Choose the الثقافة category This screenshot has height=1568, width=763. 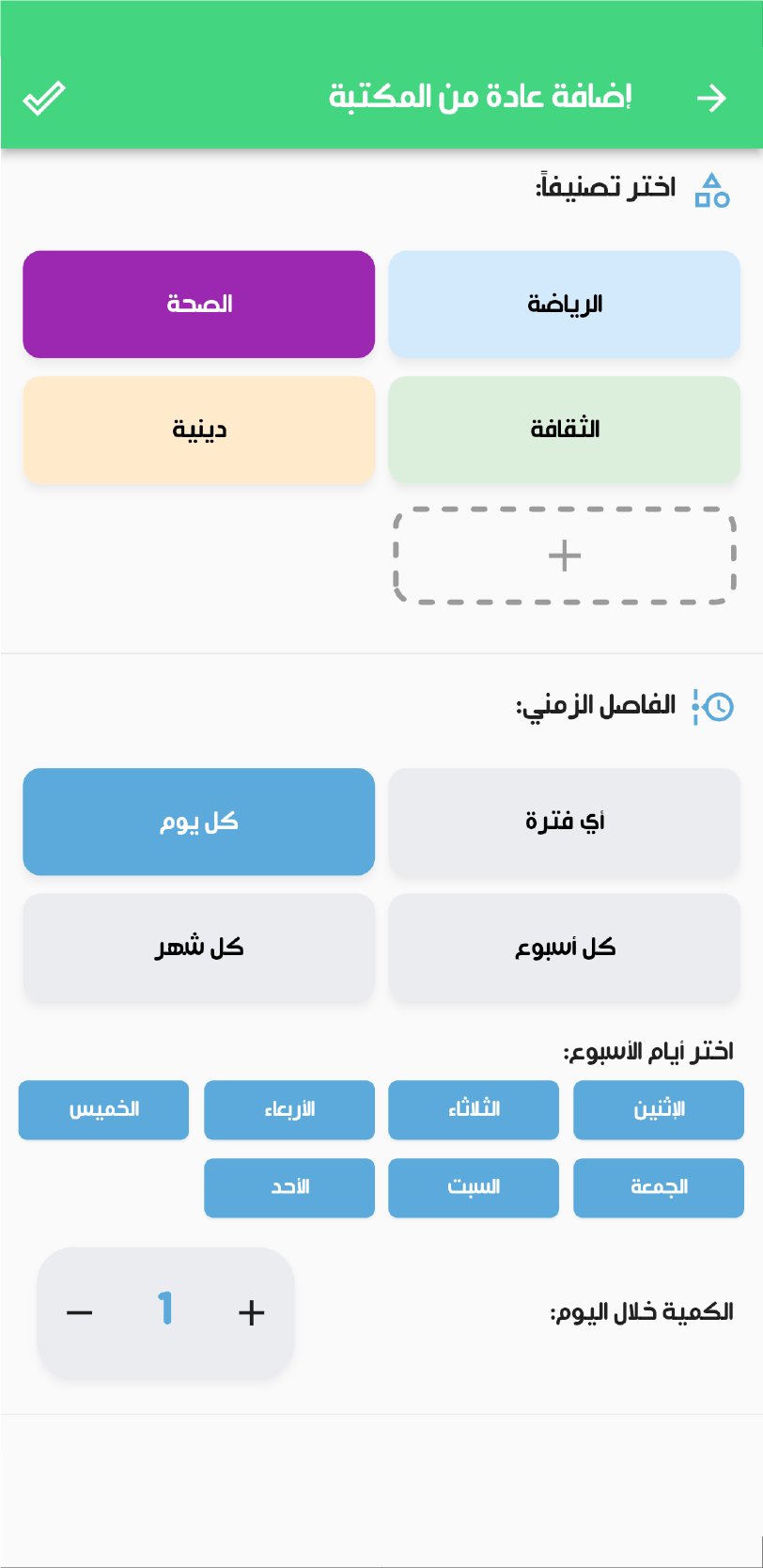pyautogui.click(x=564, y=430)
